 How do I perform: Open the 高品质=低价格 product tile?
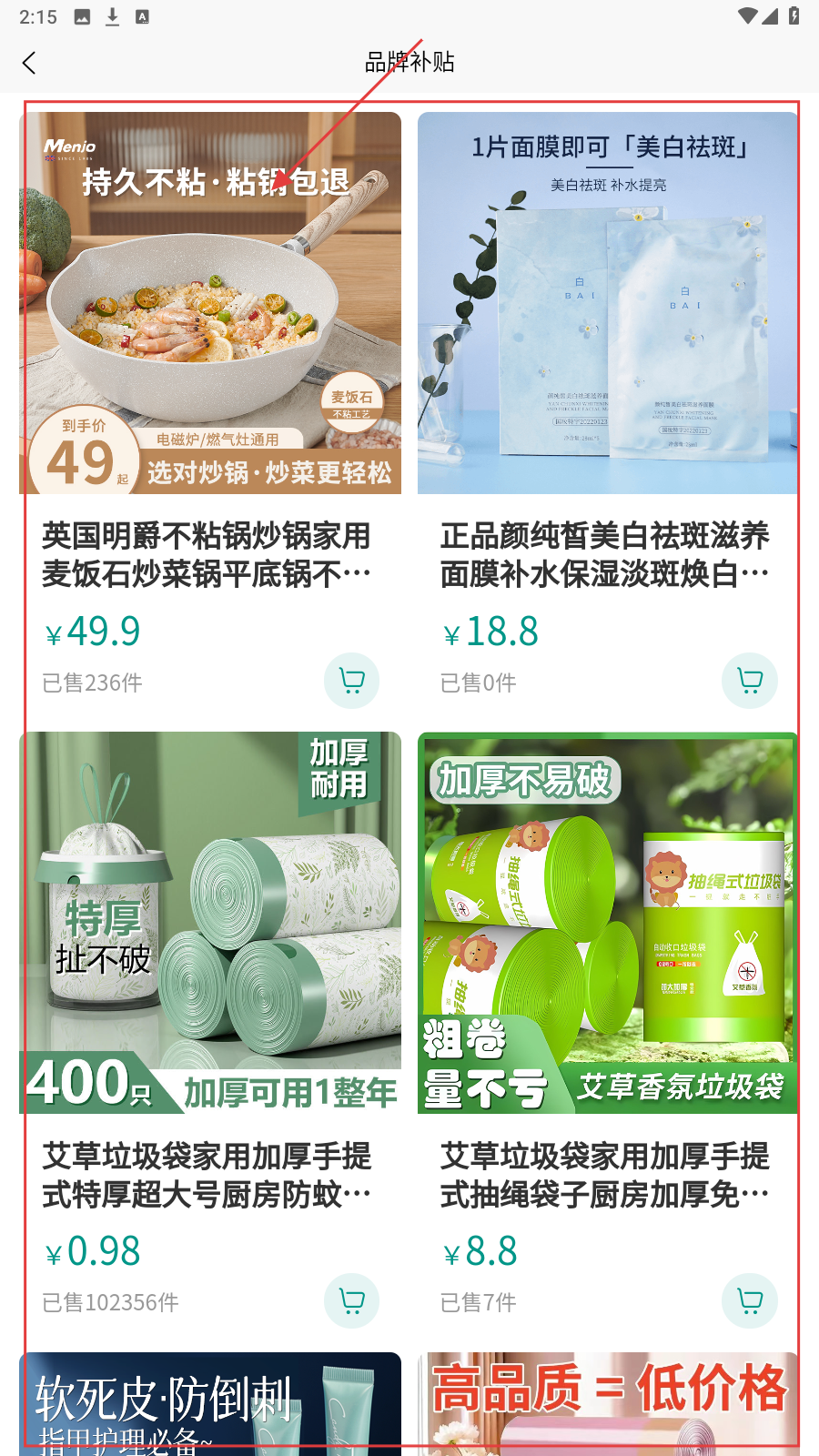tap(607, 1406)
